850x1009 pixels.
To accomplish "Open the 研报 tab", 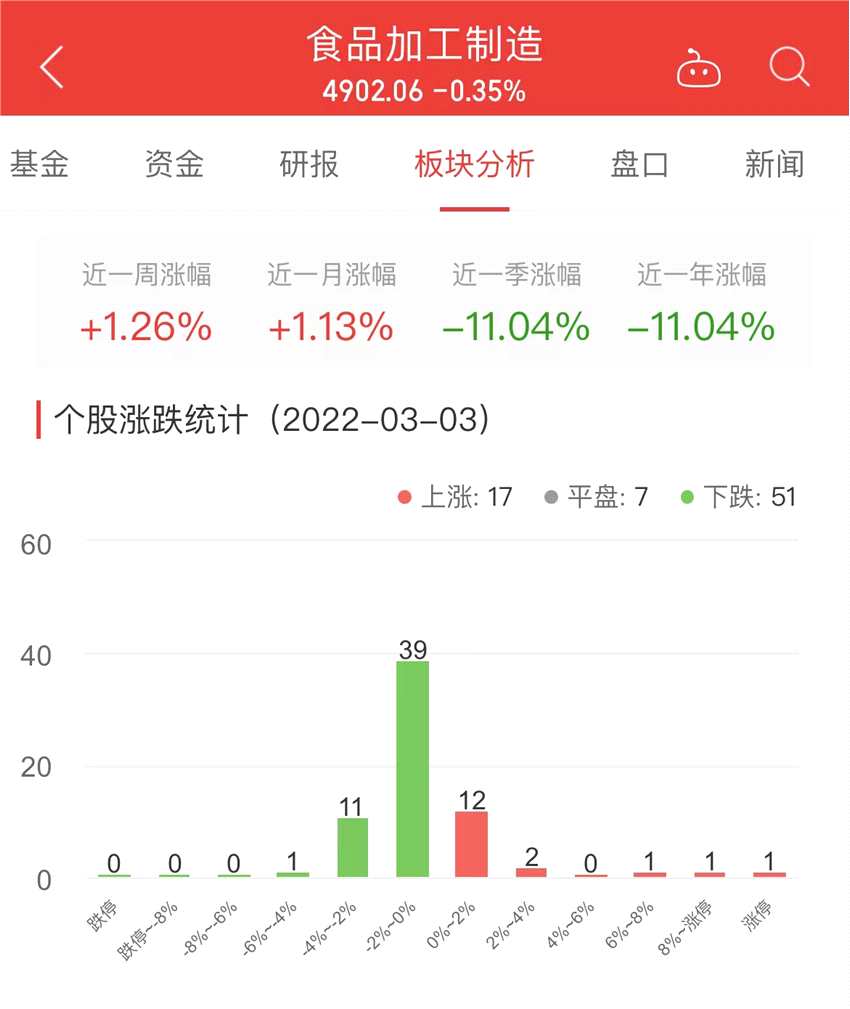I will pyautogui.click(x=309, y=164).
